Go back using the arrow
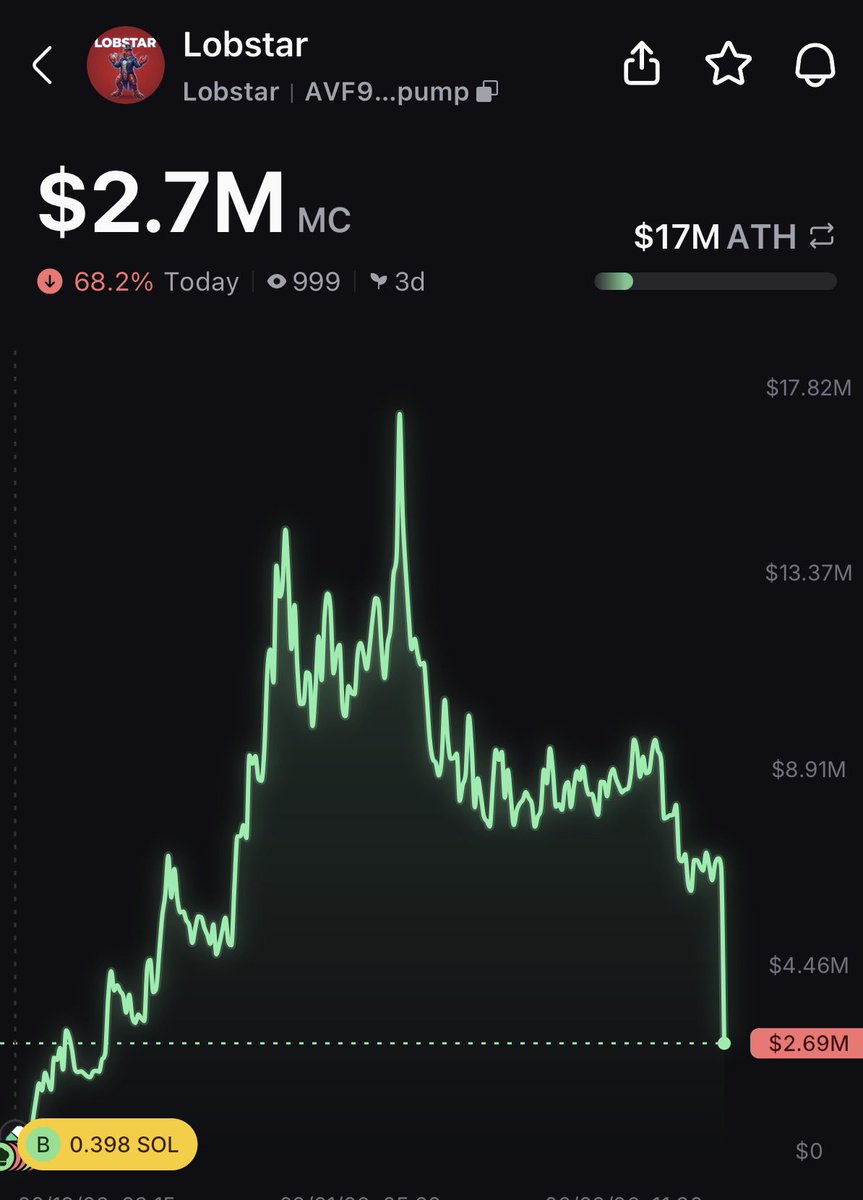The height and width of the screenshot is (1200, 863). [x=41, y=66]
